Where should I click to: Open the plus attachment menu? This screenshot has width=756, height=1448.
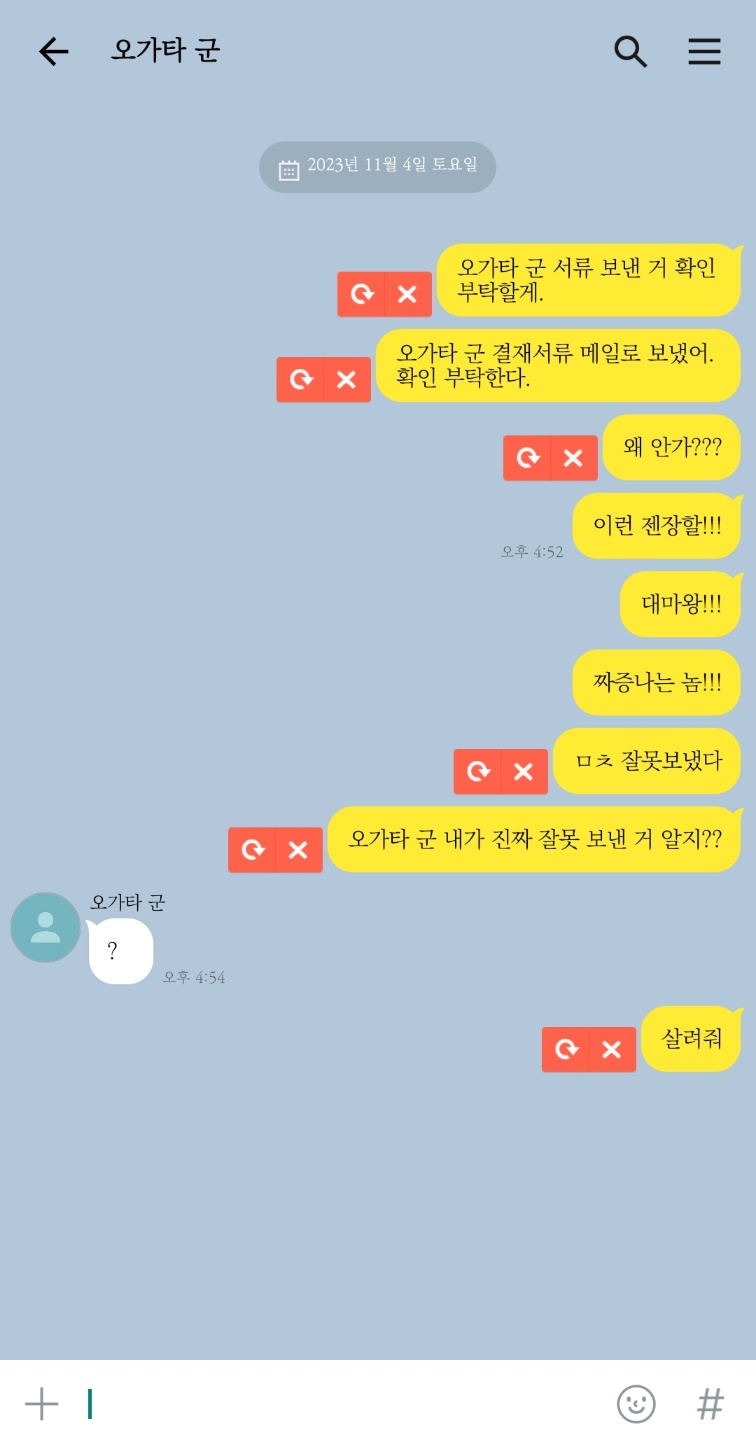pyautogui.click(x=41, y=1404)
